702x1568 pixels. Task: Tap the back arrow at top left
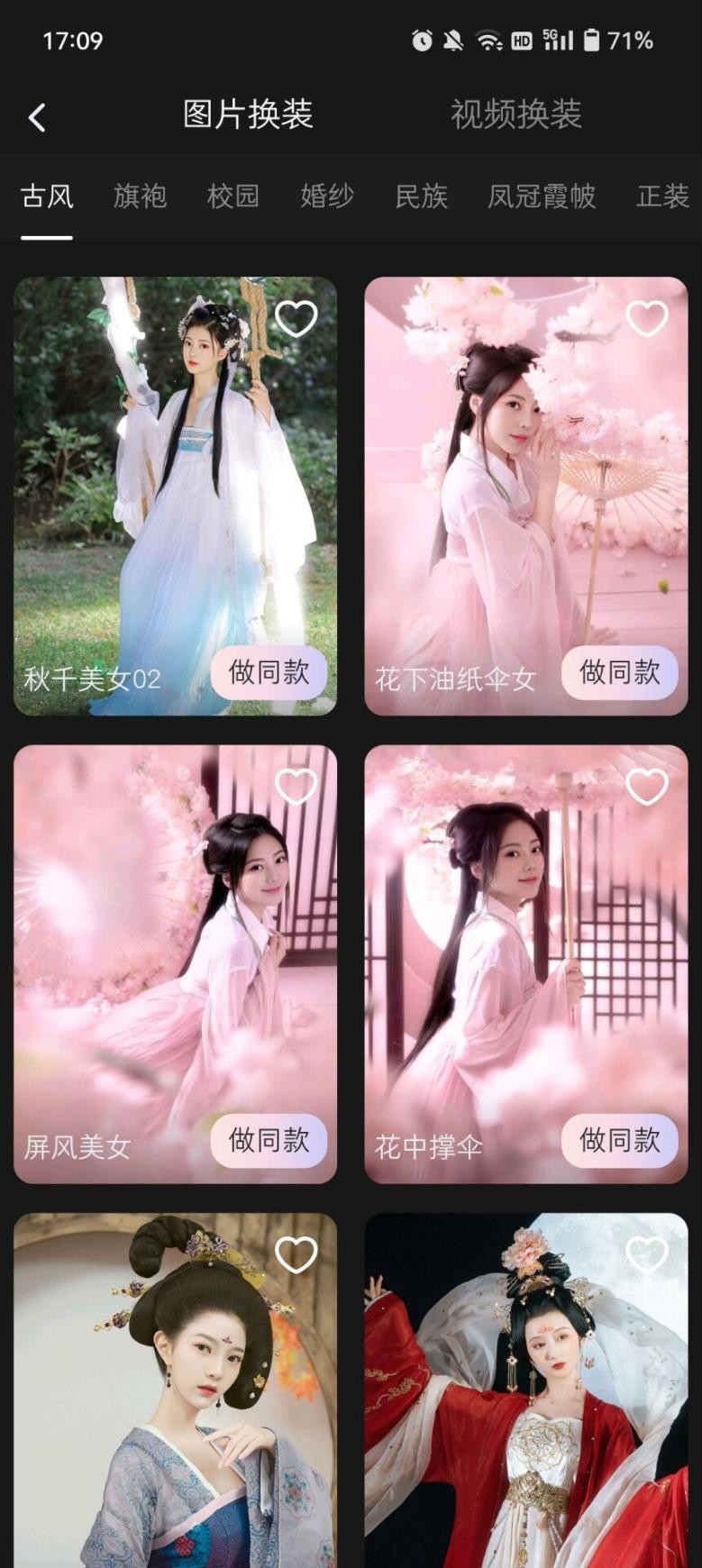pyautogui.click(x=36, y=117)
